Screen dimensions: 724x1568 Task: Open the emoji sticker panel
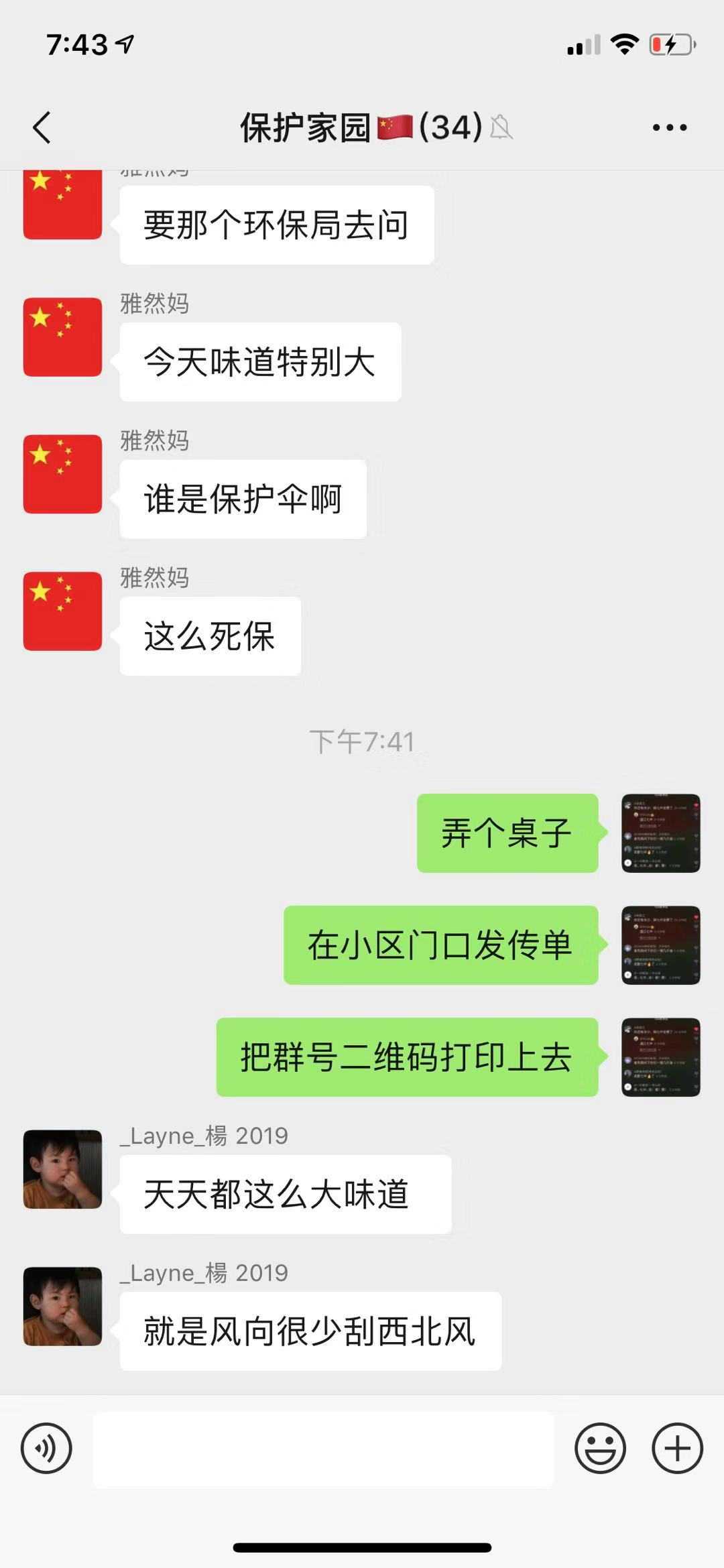click(x=600, y=1449)
